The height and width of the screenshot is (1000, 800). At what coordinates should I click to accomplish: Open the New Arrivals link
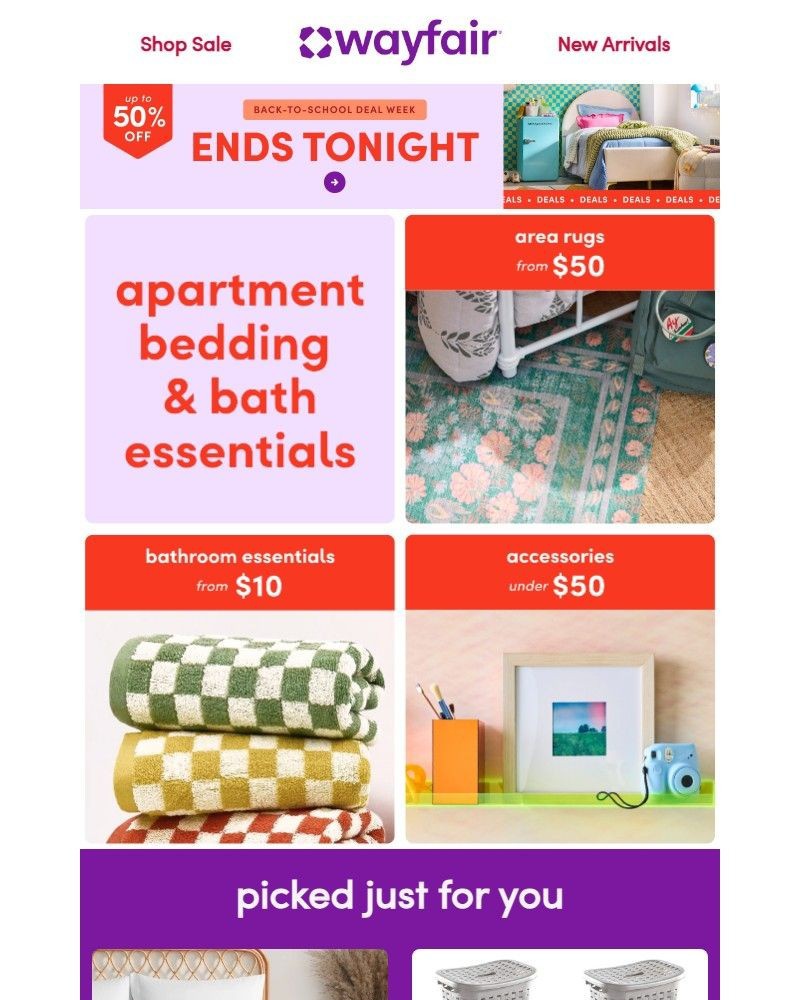pos(613,44)
